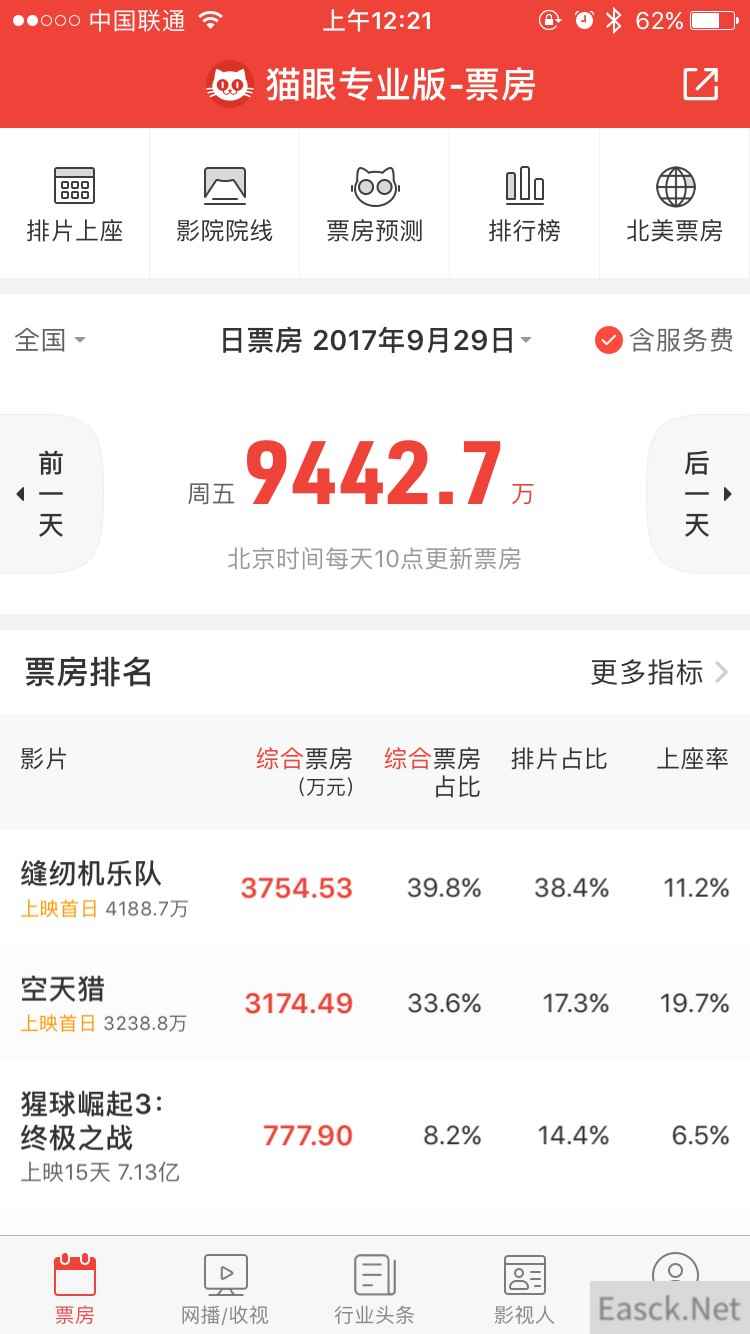750x1334 pixels.
Task: Switch to the 网播/收视 tab
Action: pos(225,1288)
